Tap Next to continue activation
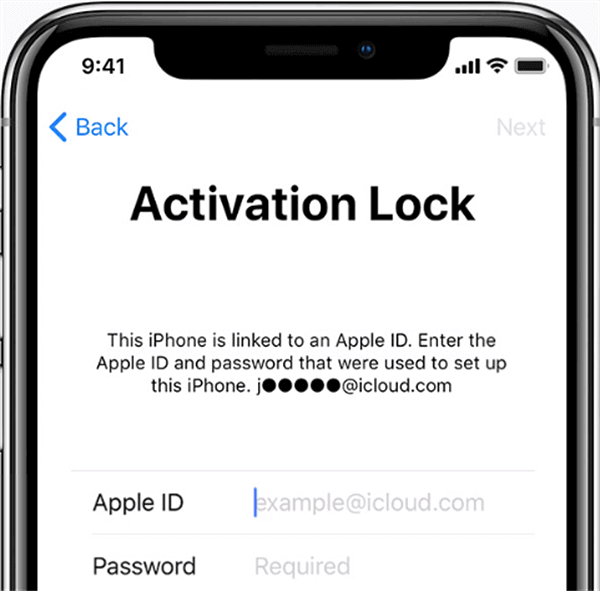Image resolution: width=600 pixels, height=591 pixels. [520, 127]
